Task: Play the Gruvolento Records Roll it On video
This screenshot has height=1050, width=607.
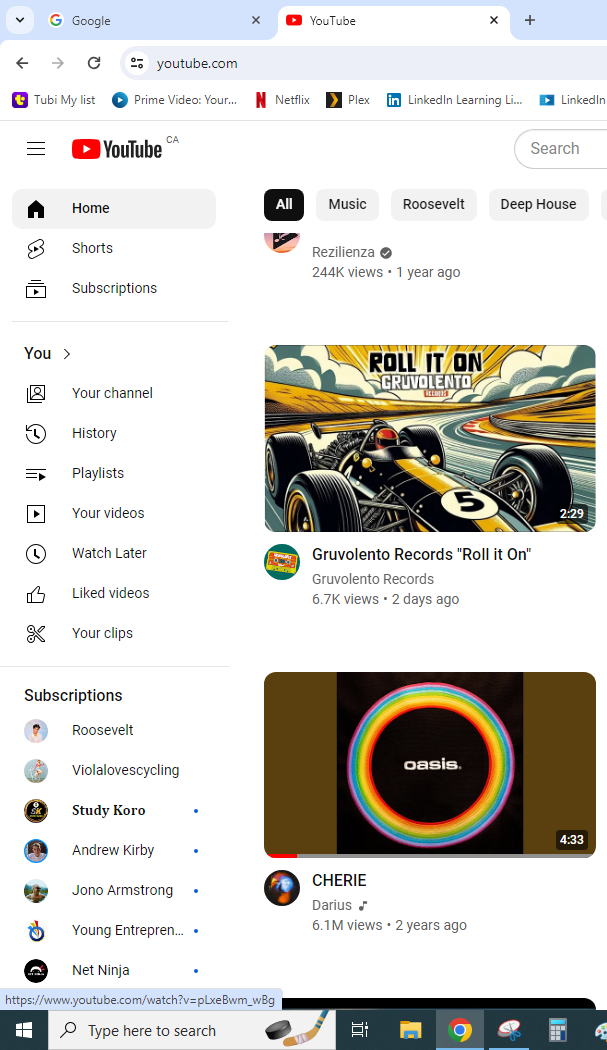Action: click(x=429, y=439)
